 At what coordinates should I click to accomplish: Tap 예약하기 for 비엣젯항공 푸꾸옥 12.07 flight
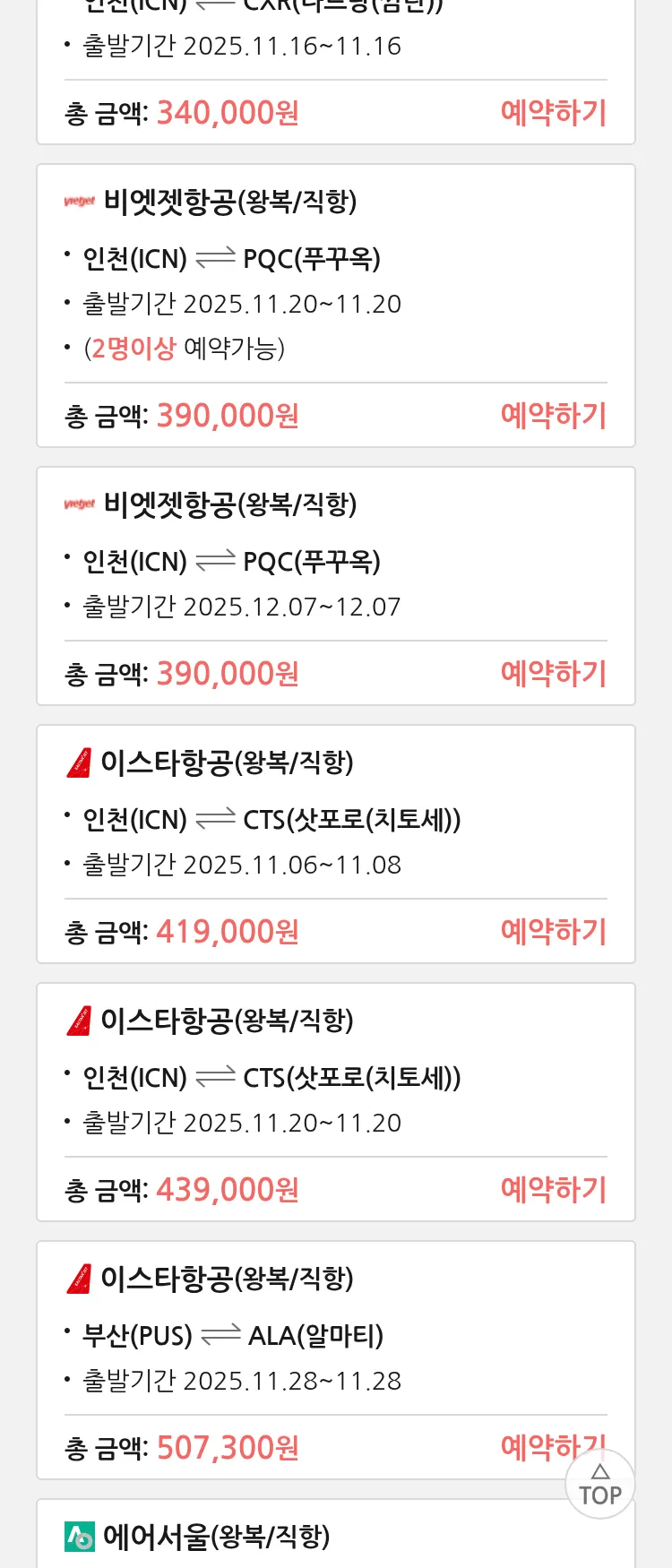pos(553,674)
